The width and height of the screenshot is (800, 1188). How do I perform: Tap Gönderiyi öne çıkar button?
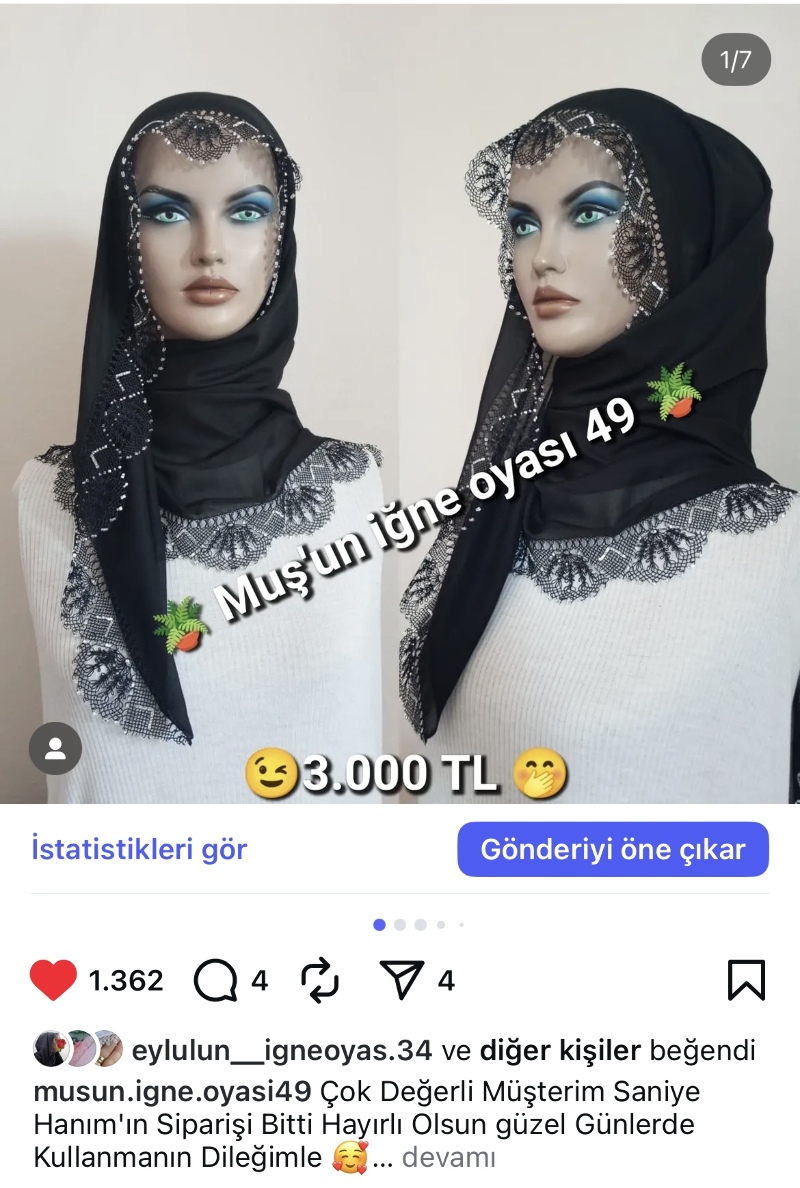[613, 850]
